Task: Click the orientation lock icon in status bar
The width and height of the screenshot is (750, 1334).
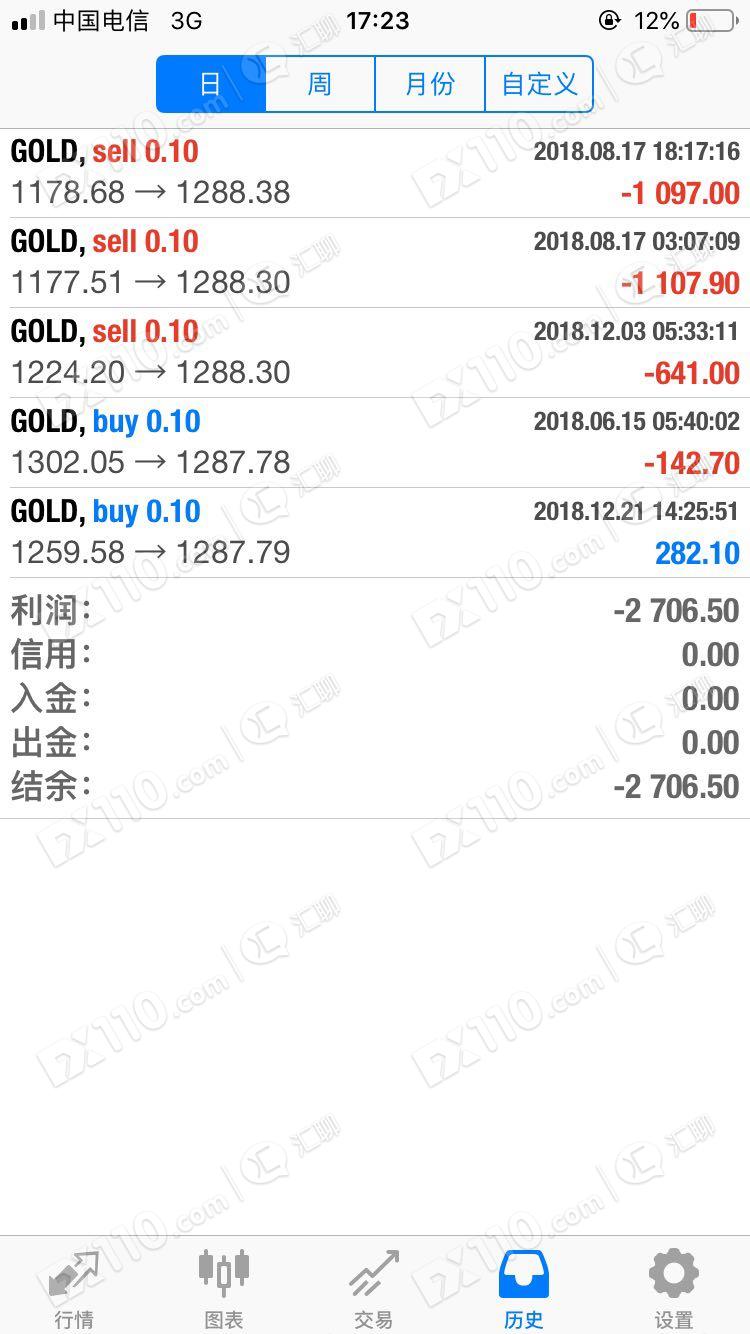Action: click(x=610, y=18)
